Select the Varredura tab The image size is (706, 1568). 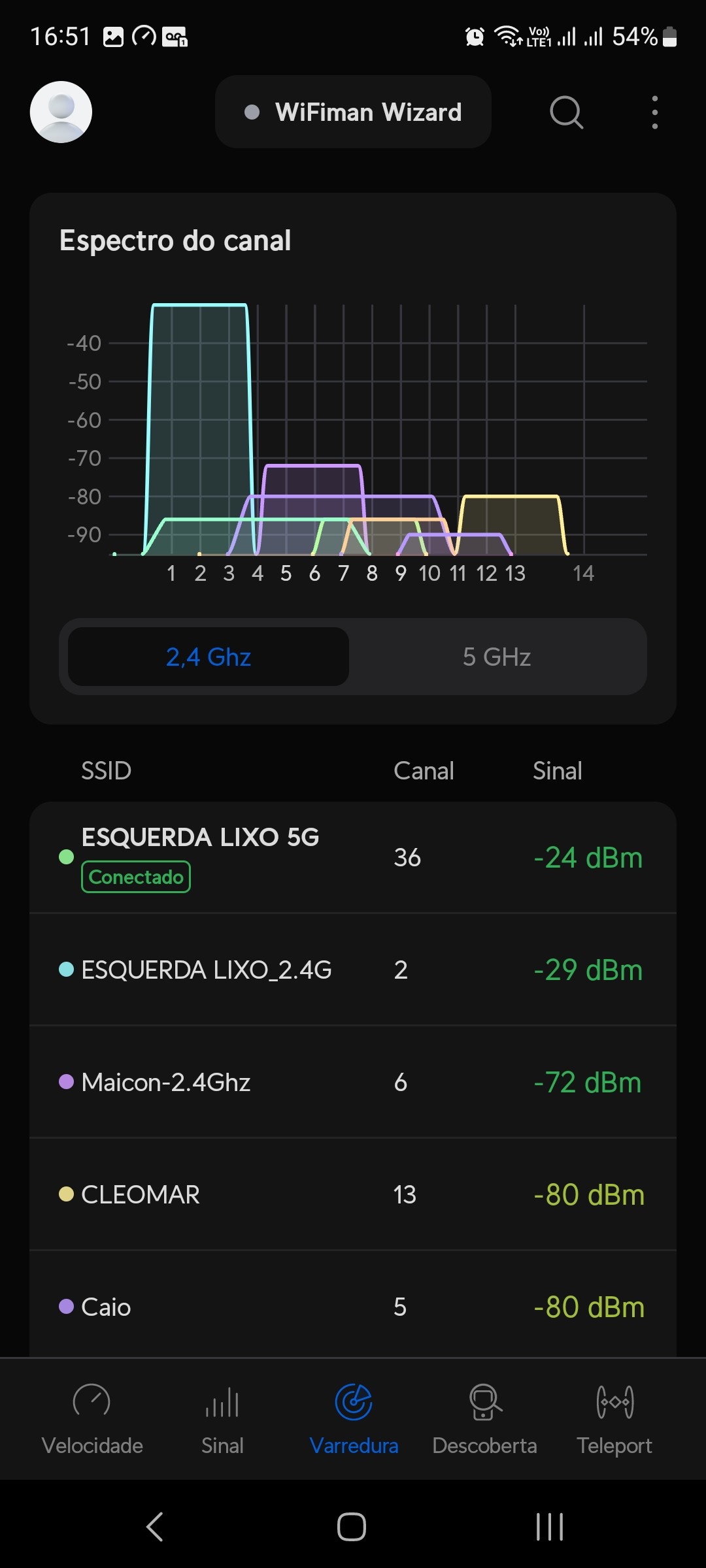pyautogui.click(x=354, y=1418)
